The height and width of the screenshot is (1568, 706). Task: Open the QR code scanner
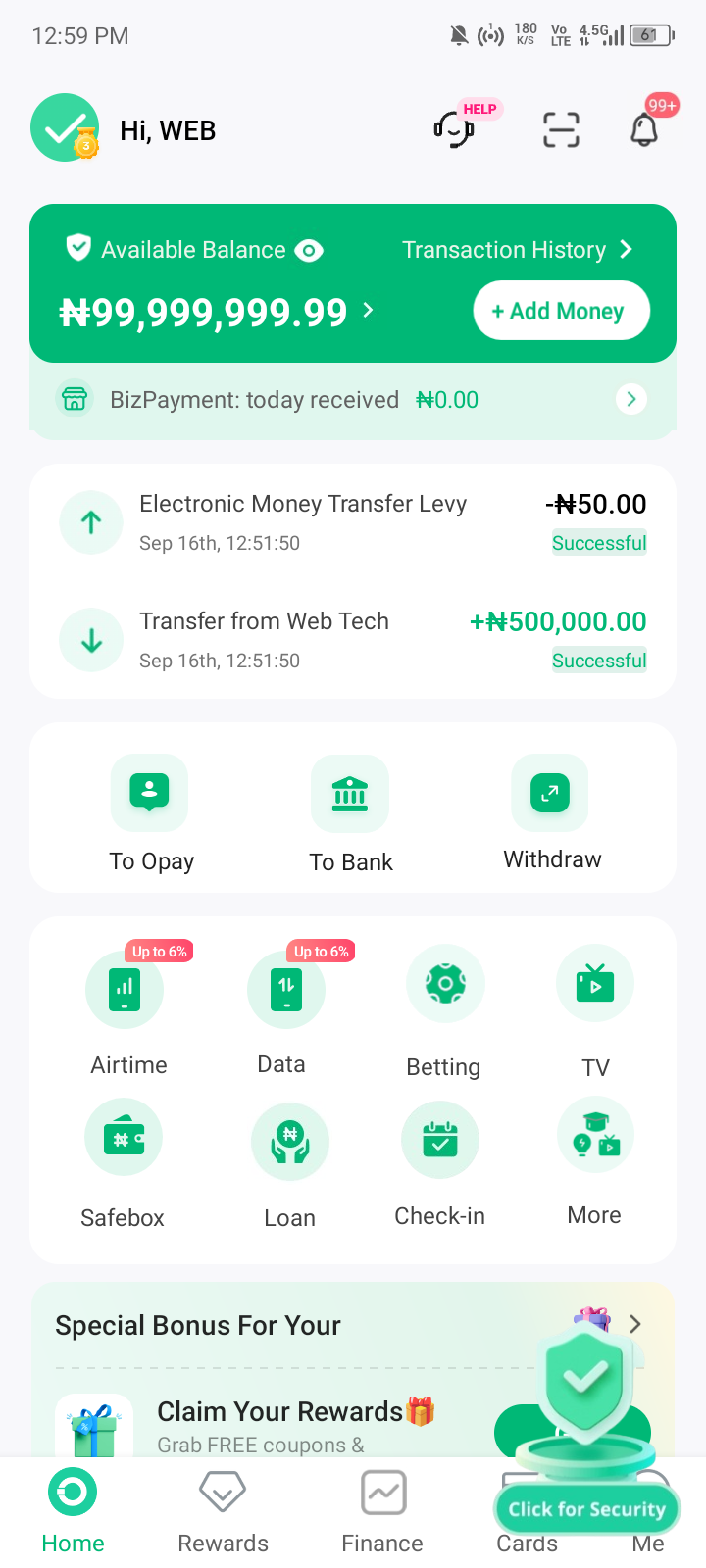[560, 128]
